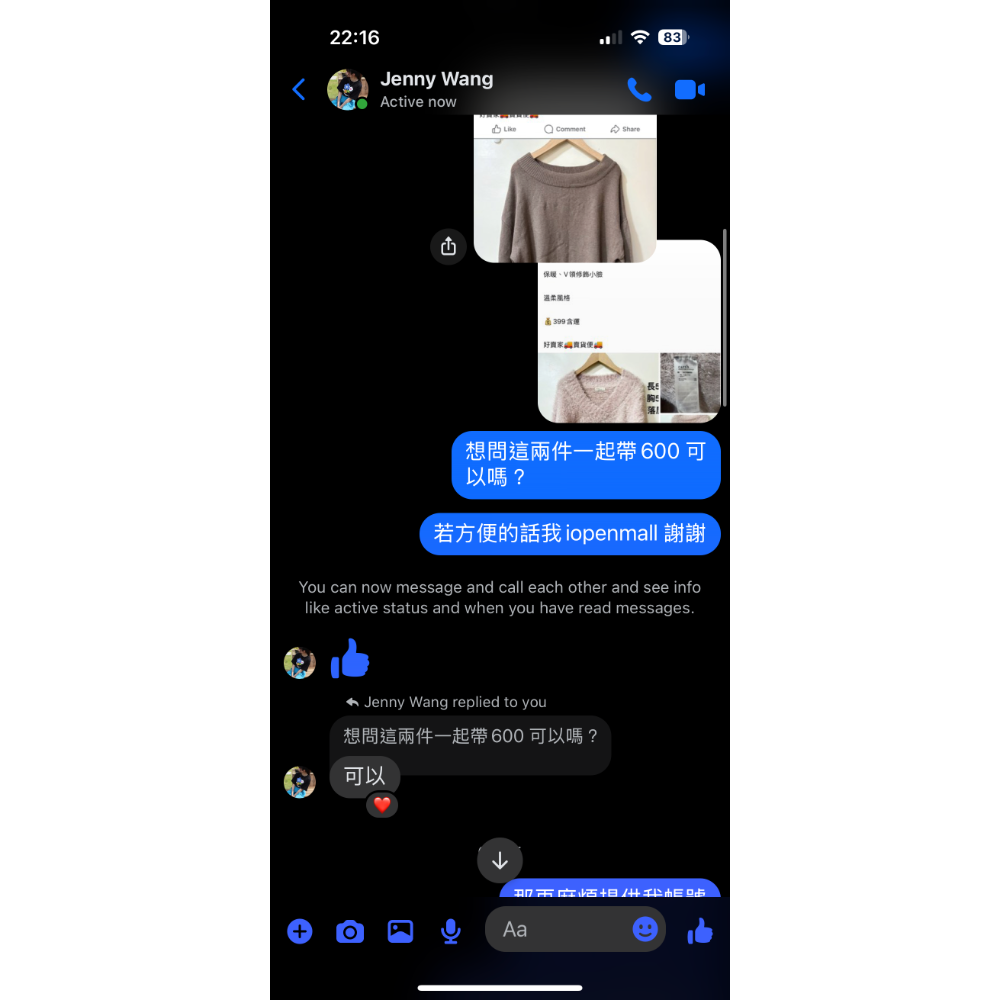Screen dimensions: 1000x1000
Task: Record a voice message with the microphone
Action: [451, 931]
